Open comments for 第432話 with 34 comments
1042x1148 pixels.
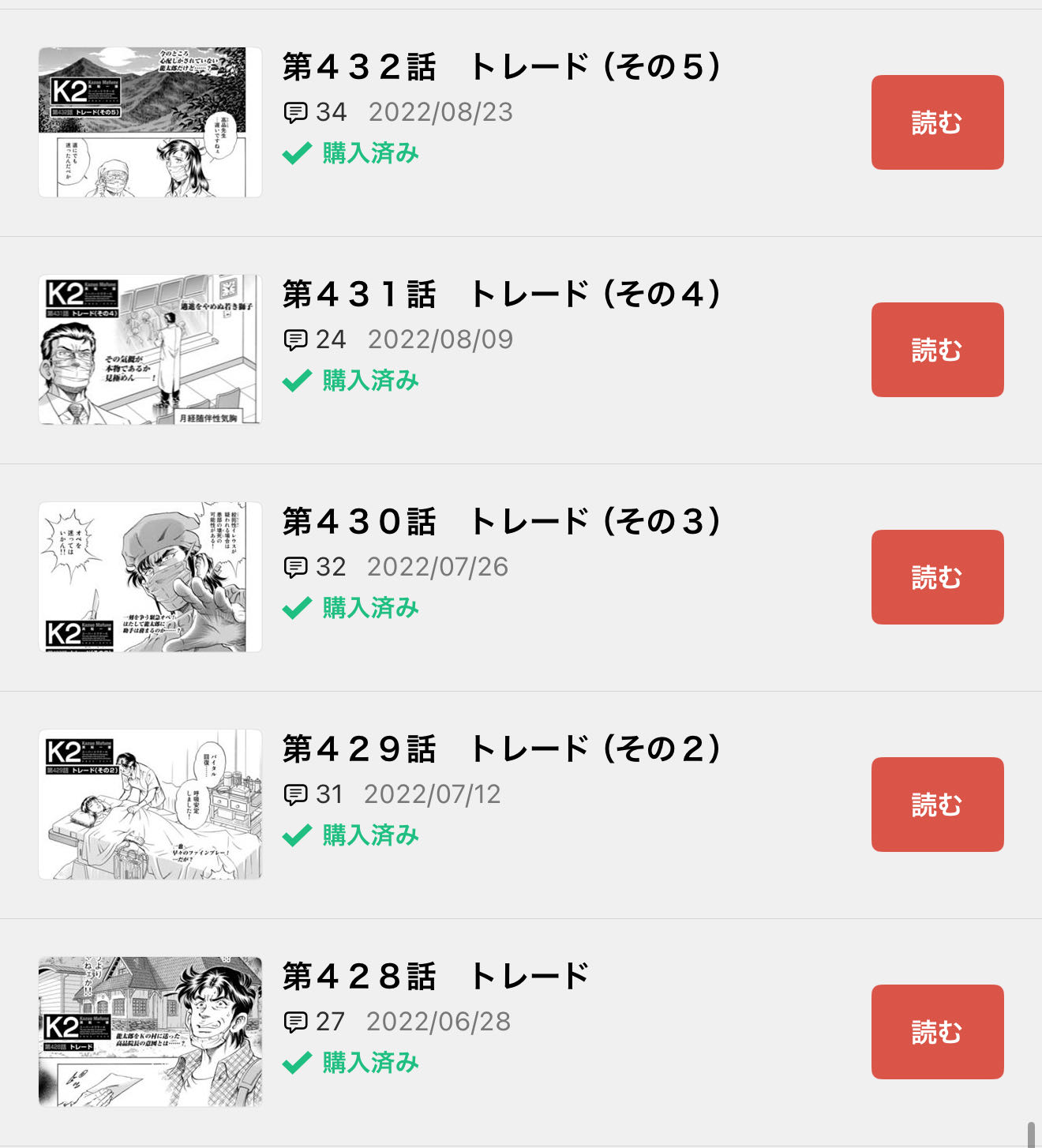(296, 113)
